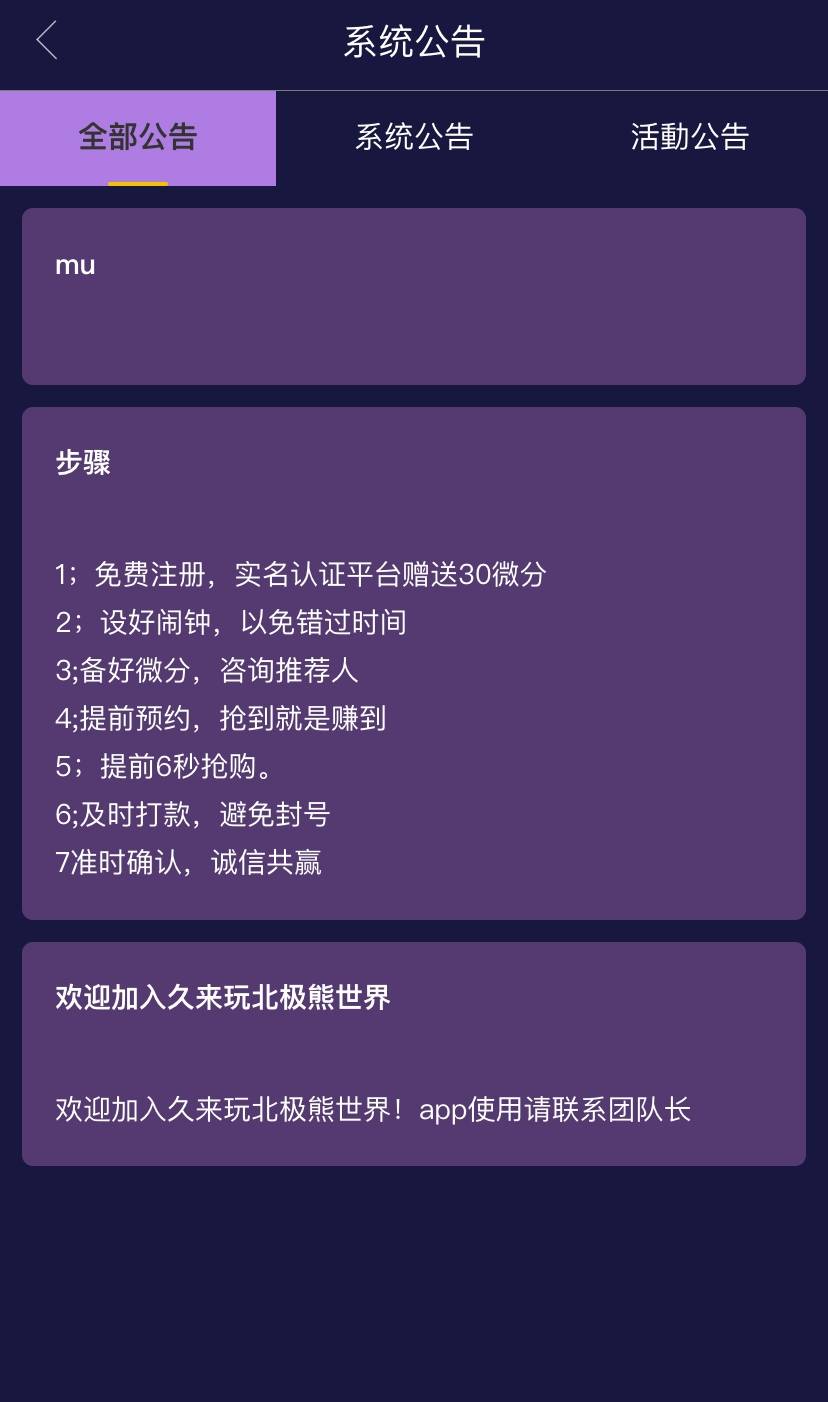828x1402 pixels.
Task: Open the 'mu' announcement card
Action: [x=414, y=296]
